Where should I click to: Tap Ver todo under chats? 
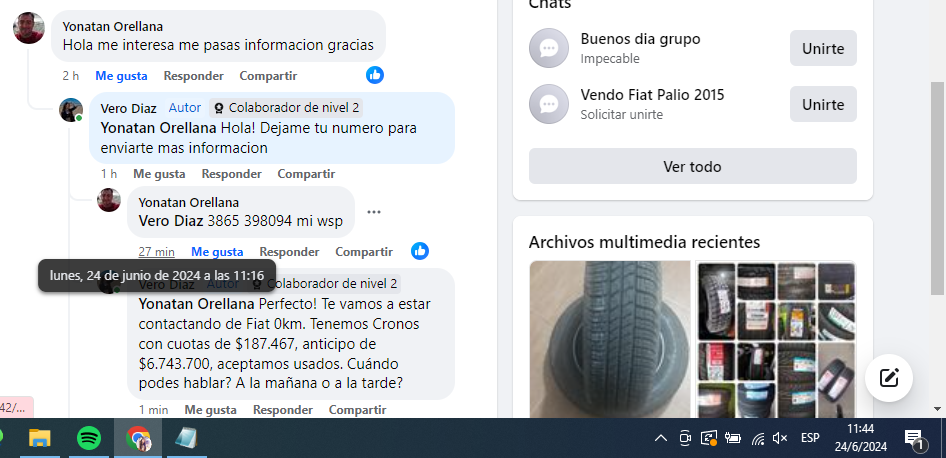(692, 166)
